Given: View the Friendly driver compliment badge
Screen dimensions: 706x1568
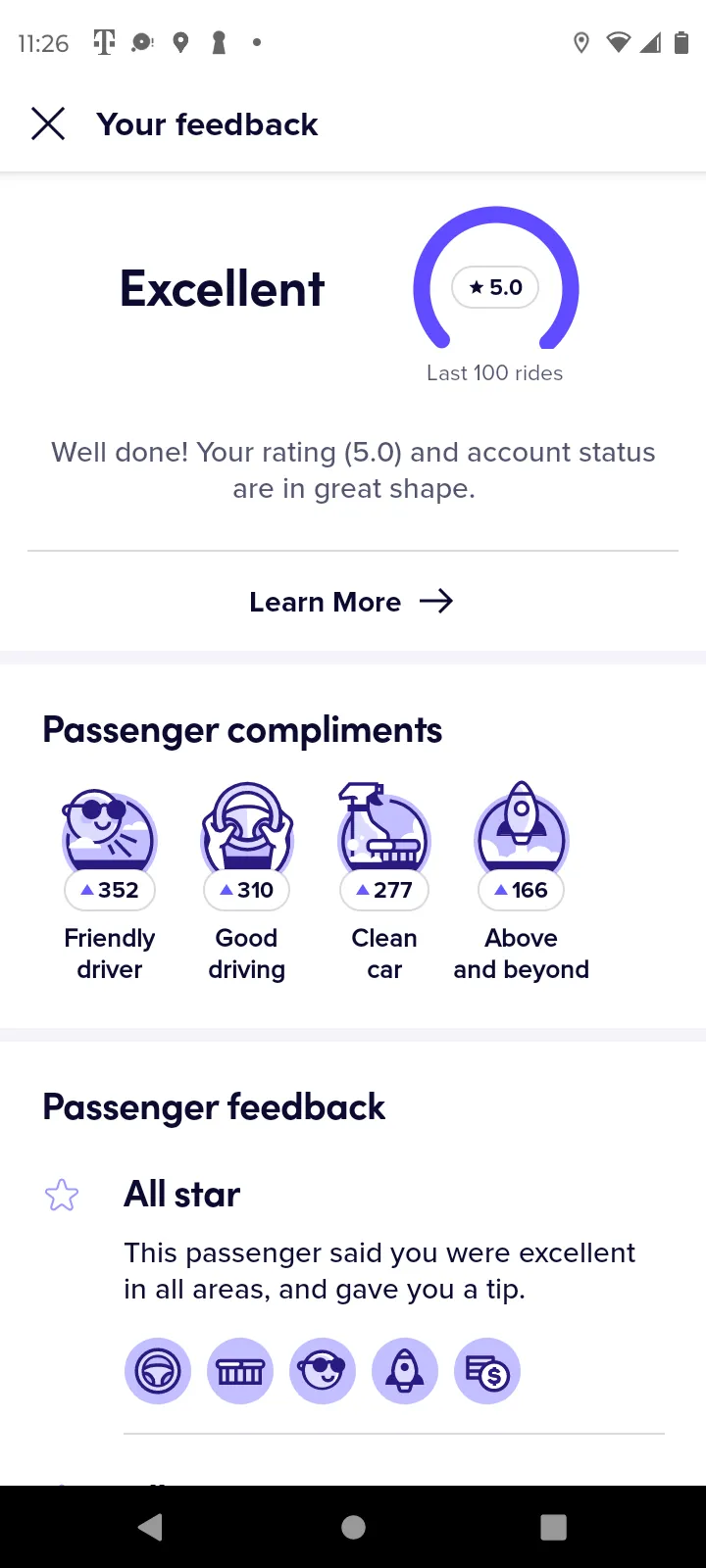Looking at the screenshot, I should tap(110, 882).
